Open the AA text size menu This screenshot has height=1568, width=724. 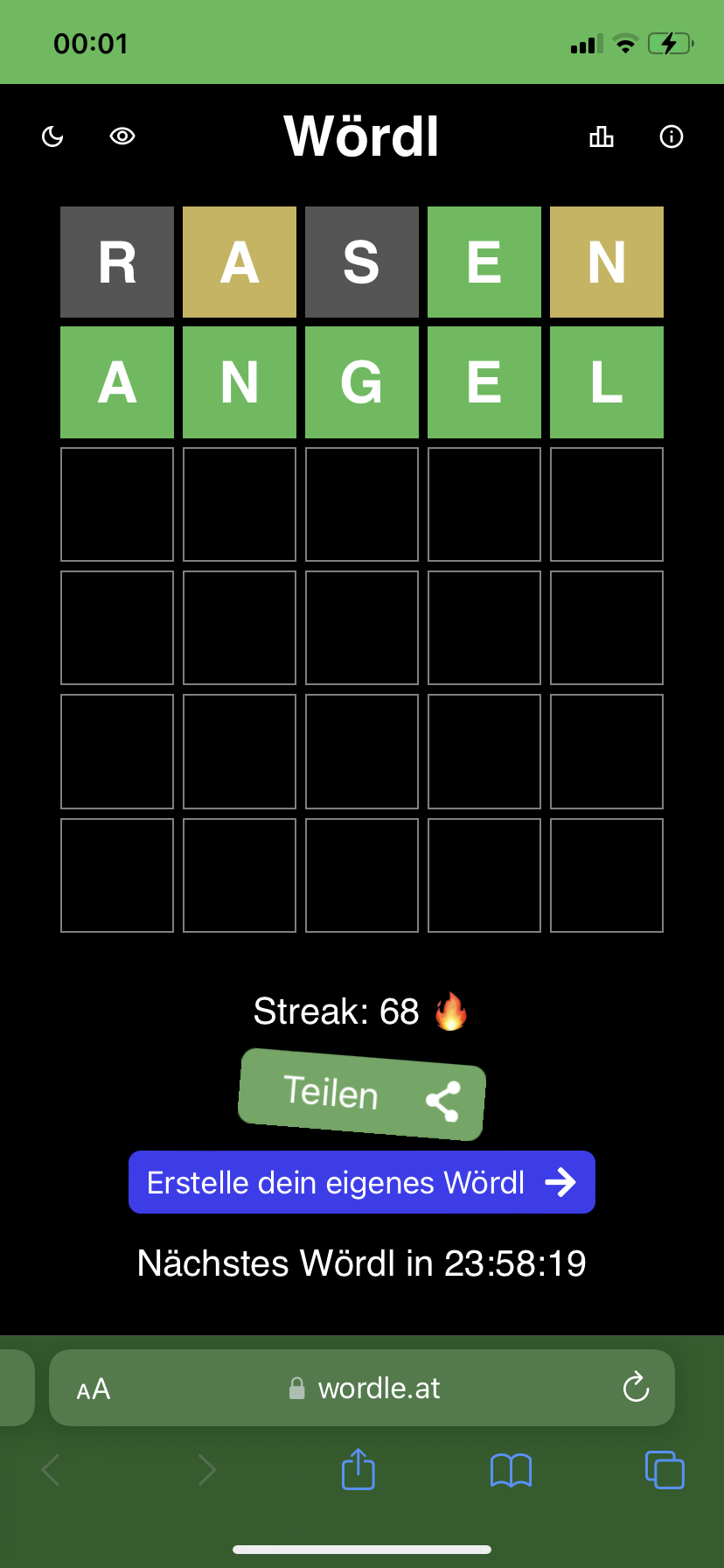click(x=94, y=1389)
